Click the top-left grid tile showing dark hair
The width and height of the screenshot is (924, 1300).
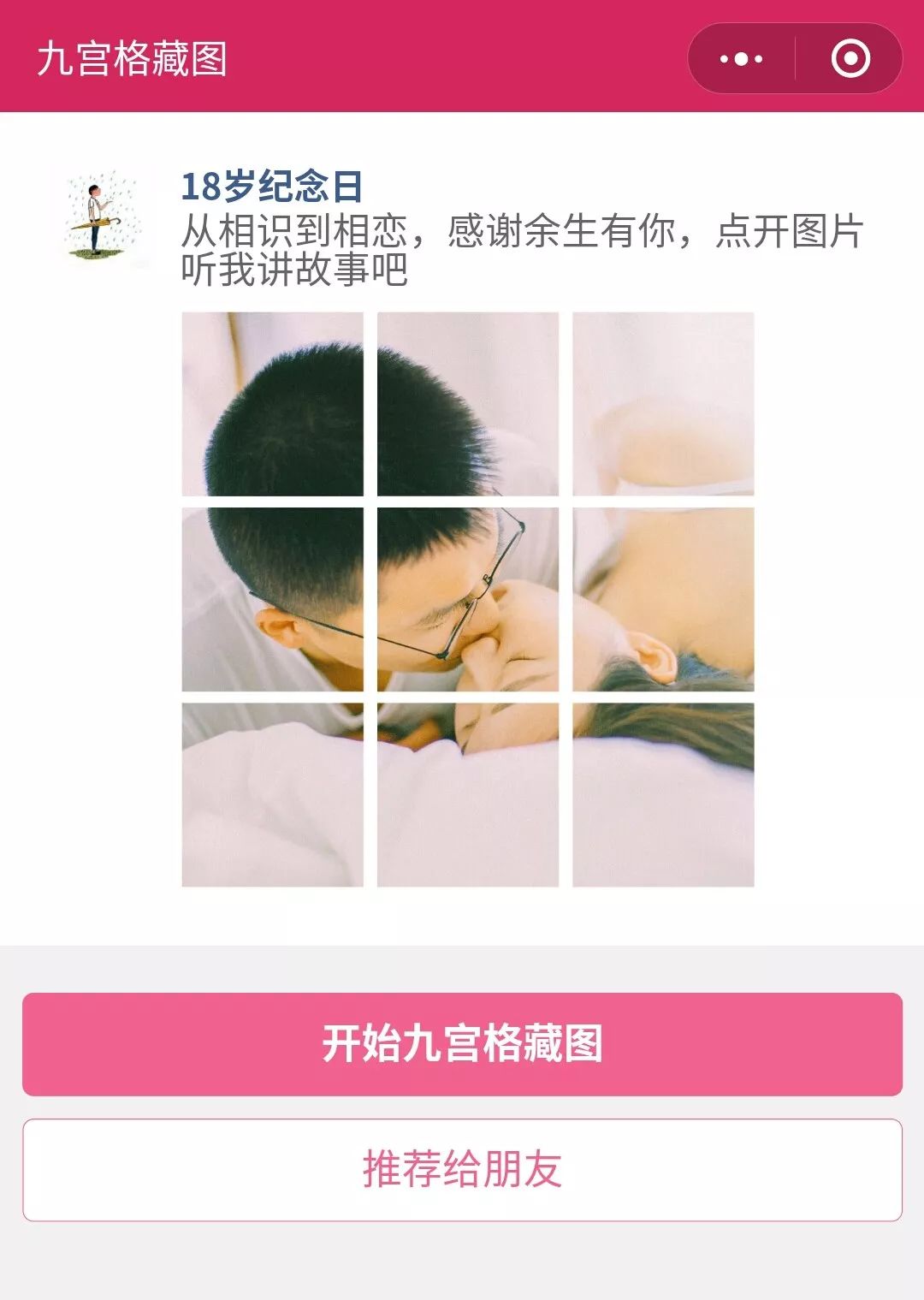(274, 402)
